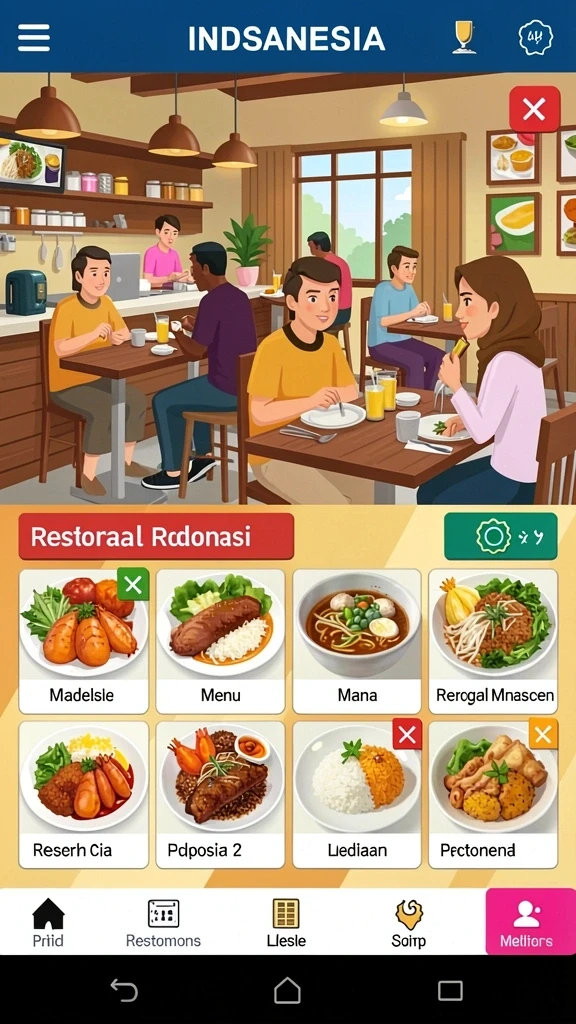Tap the badge icon in the top bar
Screen dimensions: 576x1024
pos(536,38)
